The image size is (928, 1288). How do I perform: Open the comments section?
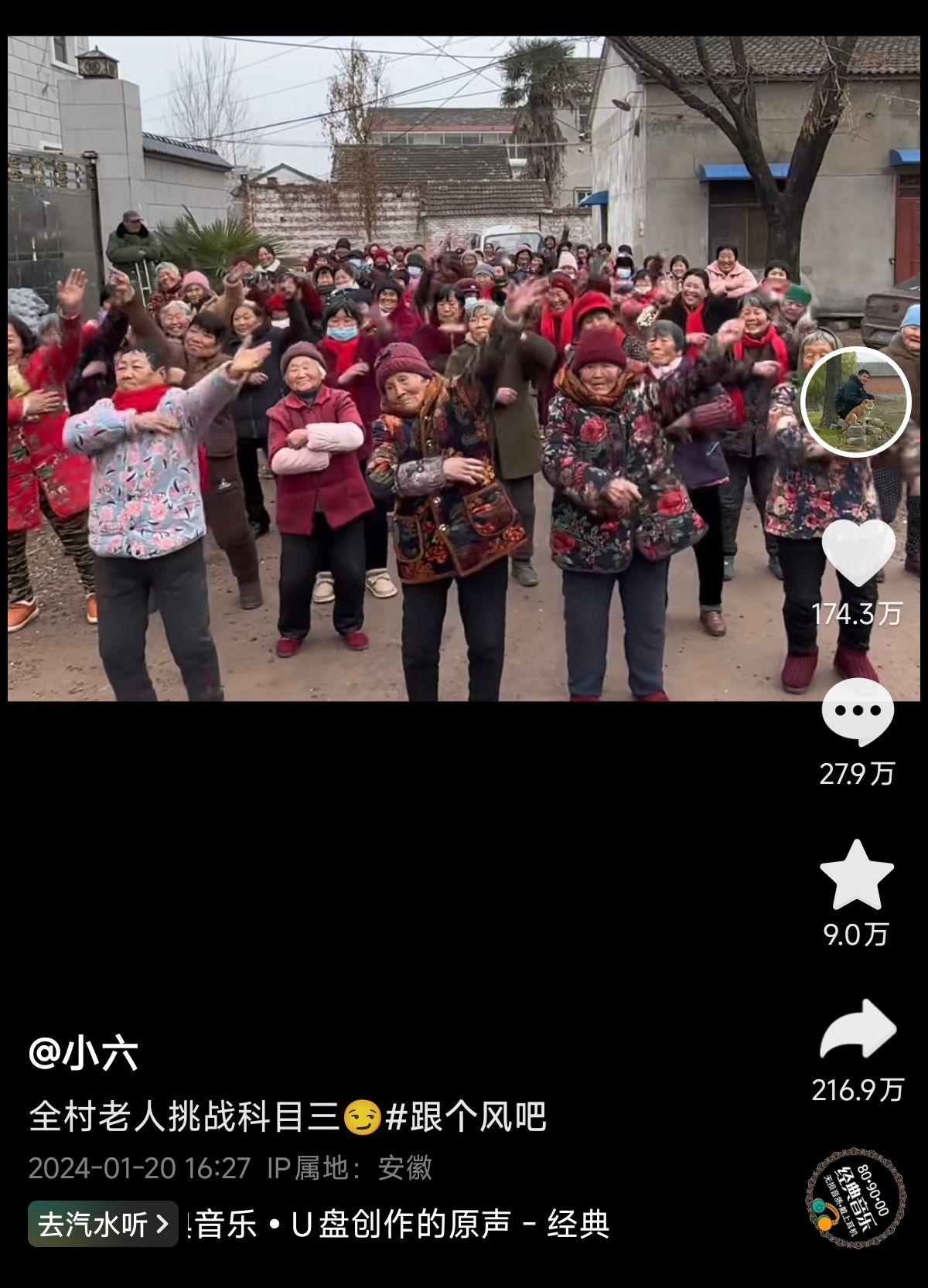pyautogui.click(x=857, y=712)
